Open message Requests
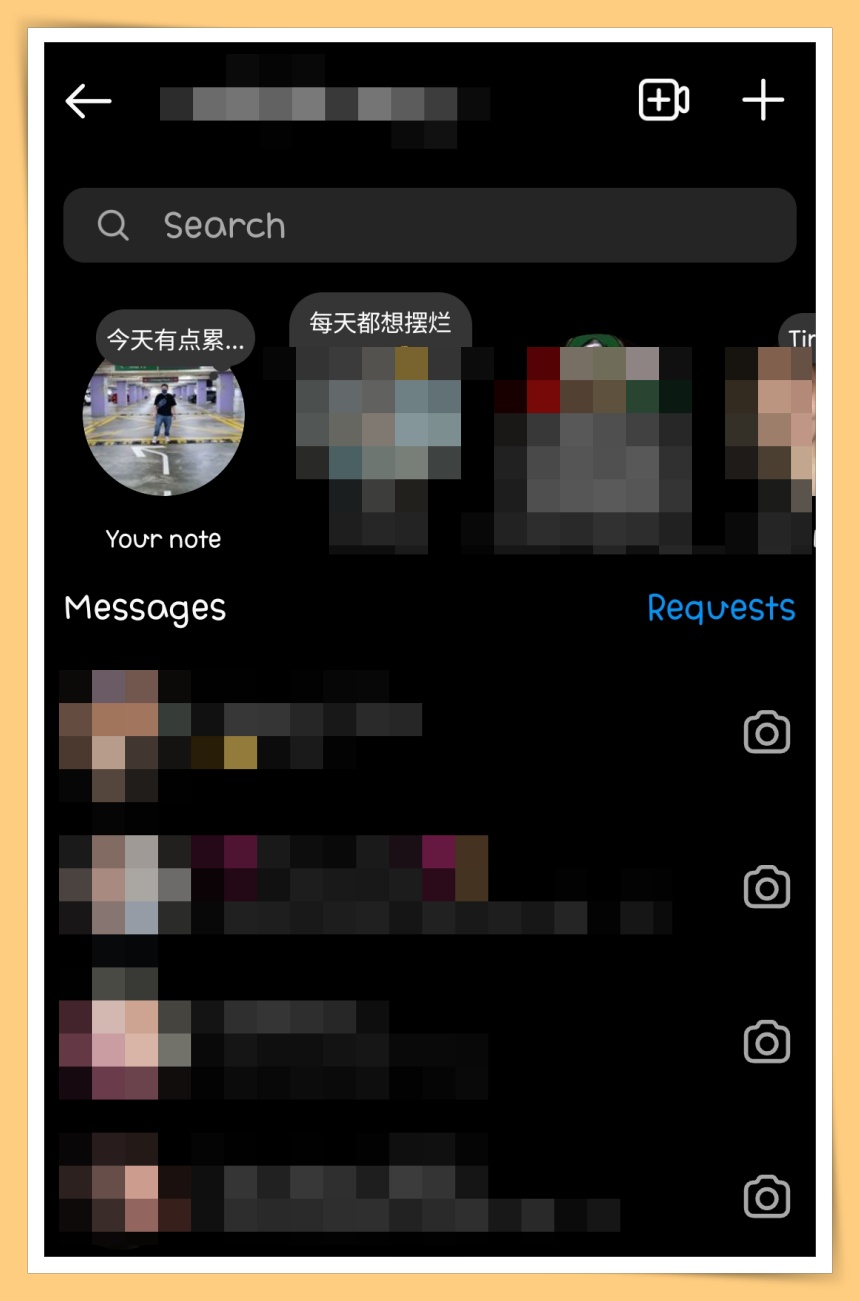 [720, 608]
